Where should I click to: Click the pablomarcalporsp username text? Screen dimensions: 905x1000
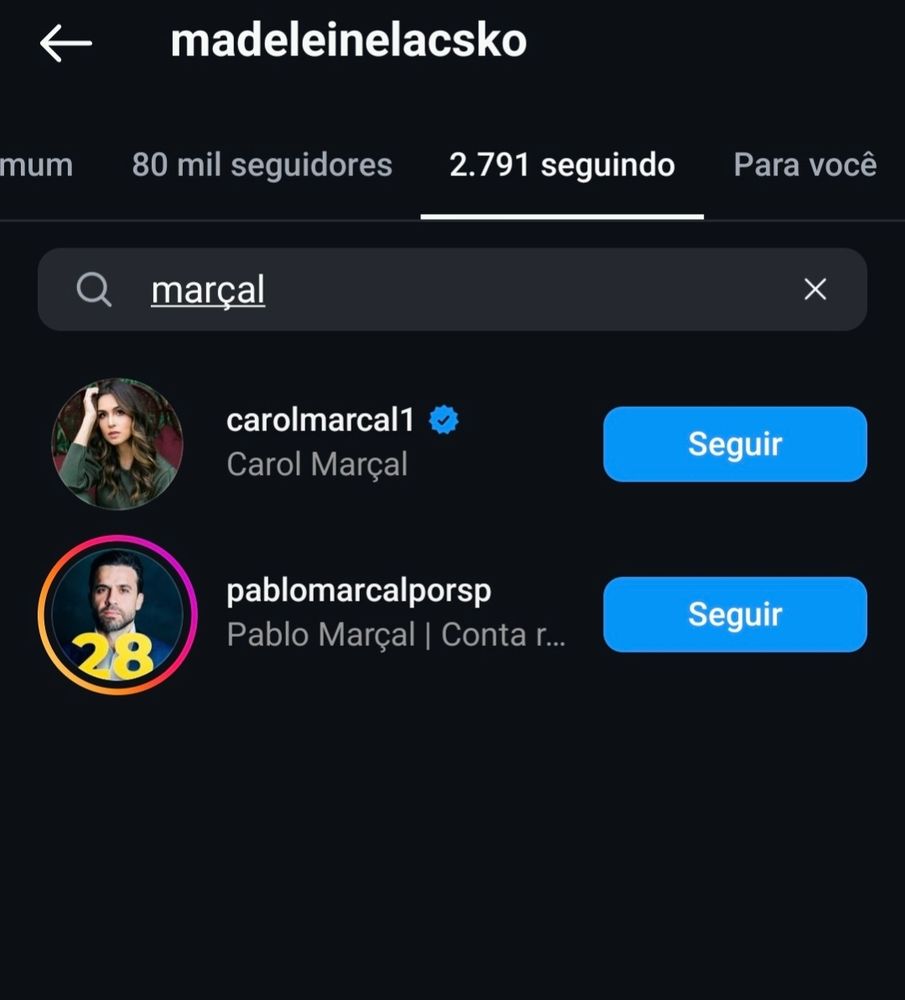click(359, 590)
